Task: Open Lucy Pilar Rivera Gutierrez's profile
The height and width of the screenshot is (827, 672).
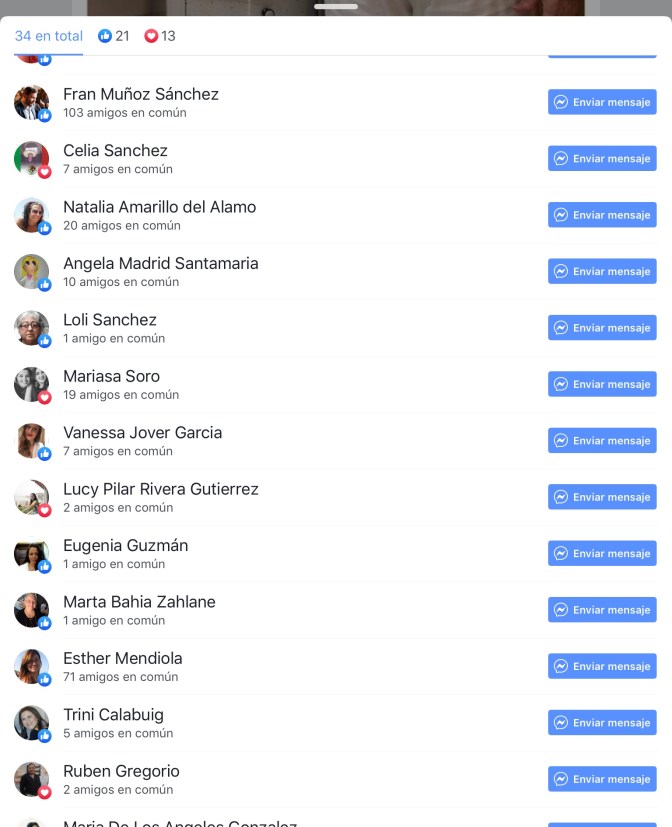Action: pyautogui.click(x=160, y=490)
